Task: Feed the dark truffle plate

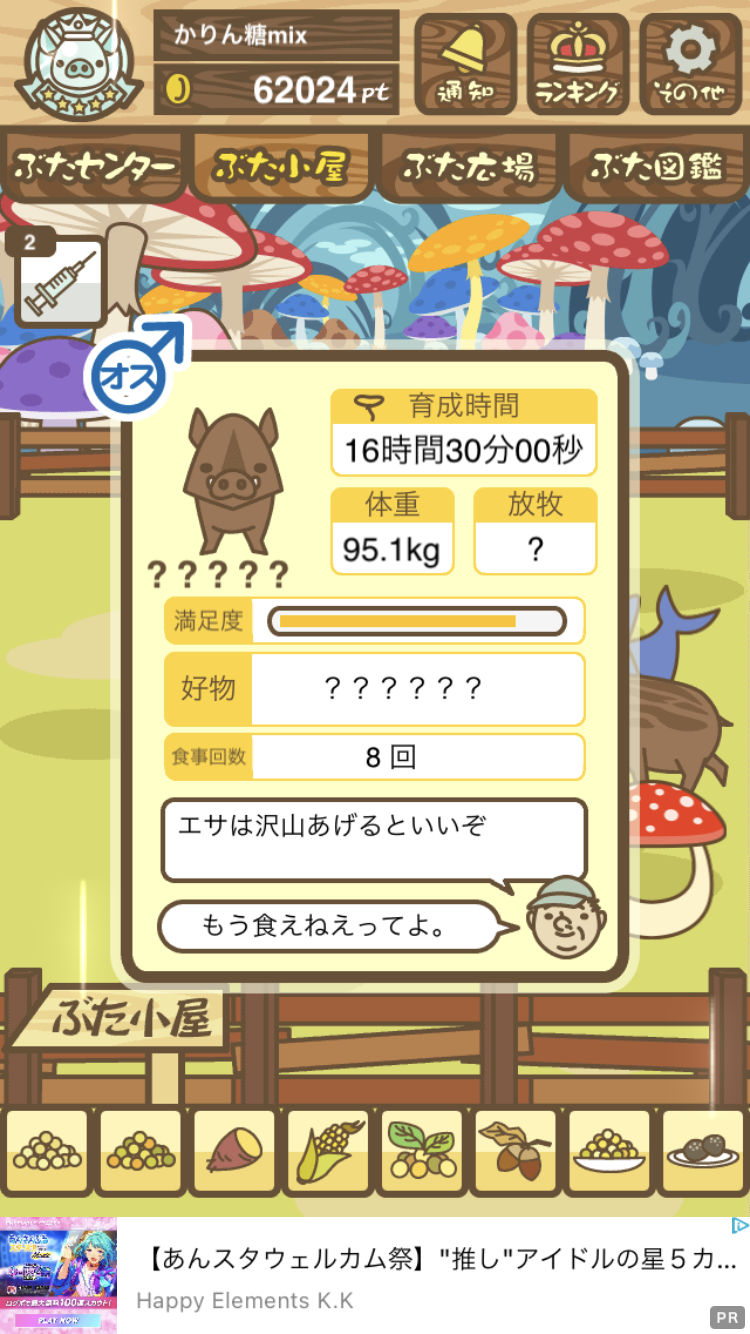Action: [702, 1152]
